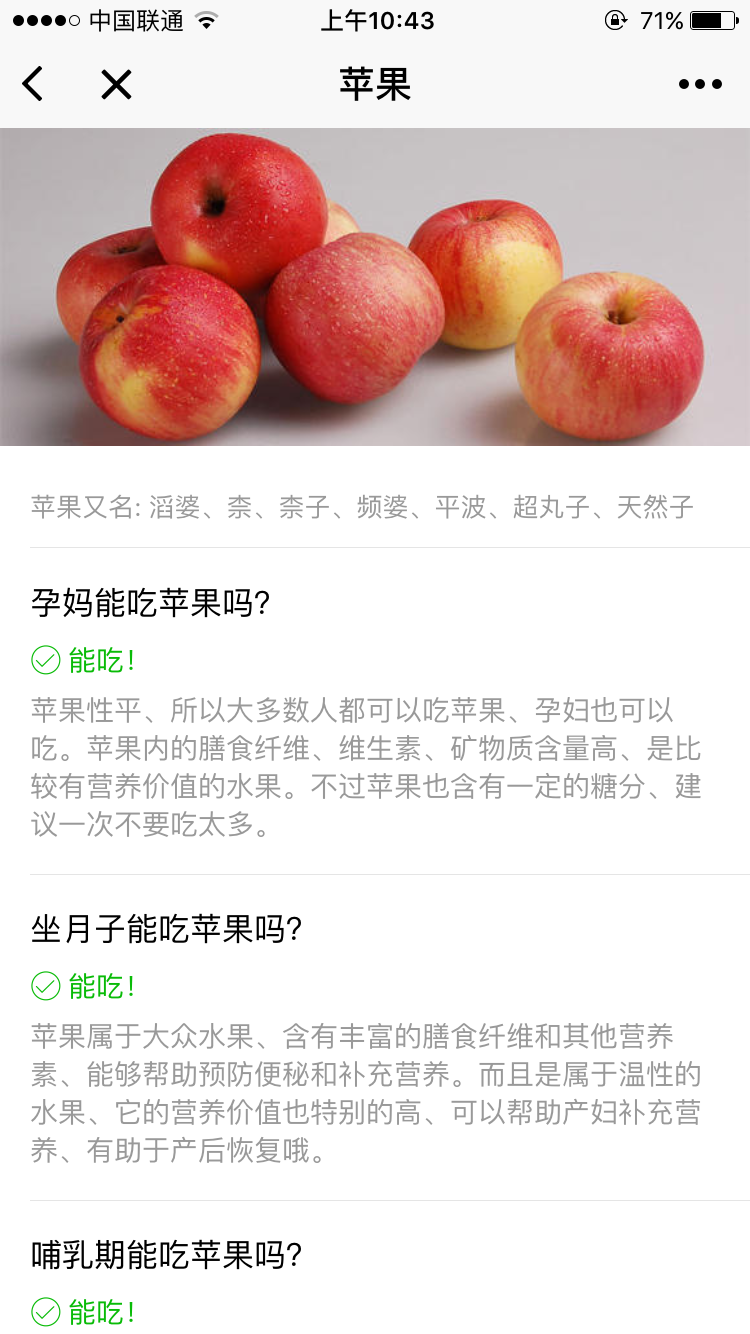Open the three-dot more options menu
Viewport: 750px width, 1334px height.
700,85
